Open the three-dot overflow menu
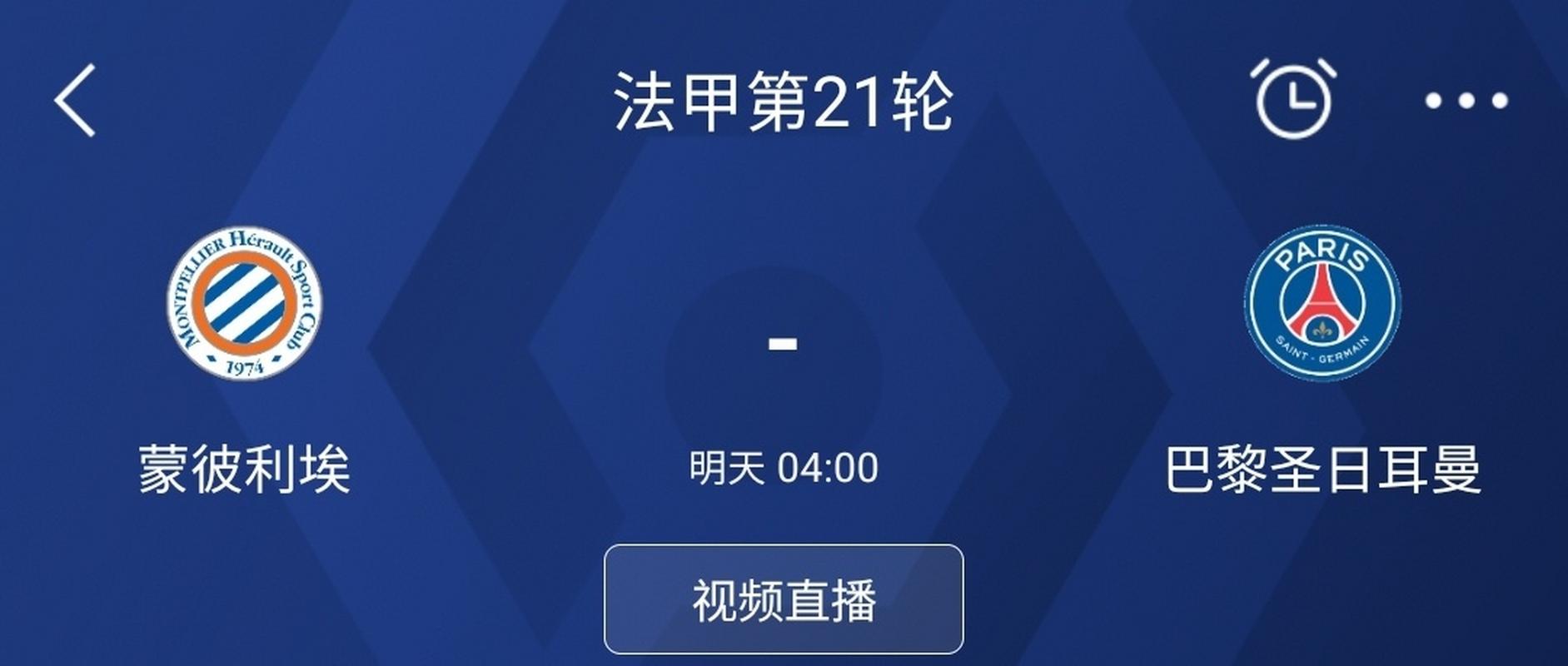 point(1466,102)
